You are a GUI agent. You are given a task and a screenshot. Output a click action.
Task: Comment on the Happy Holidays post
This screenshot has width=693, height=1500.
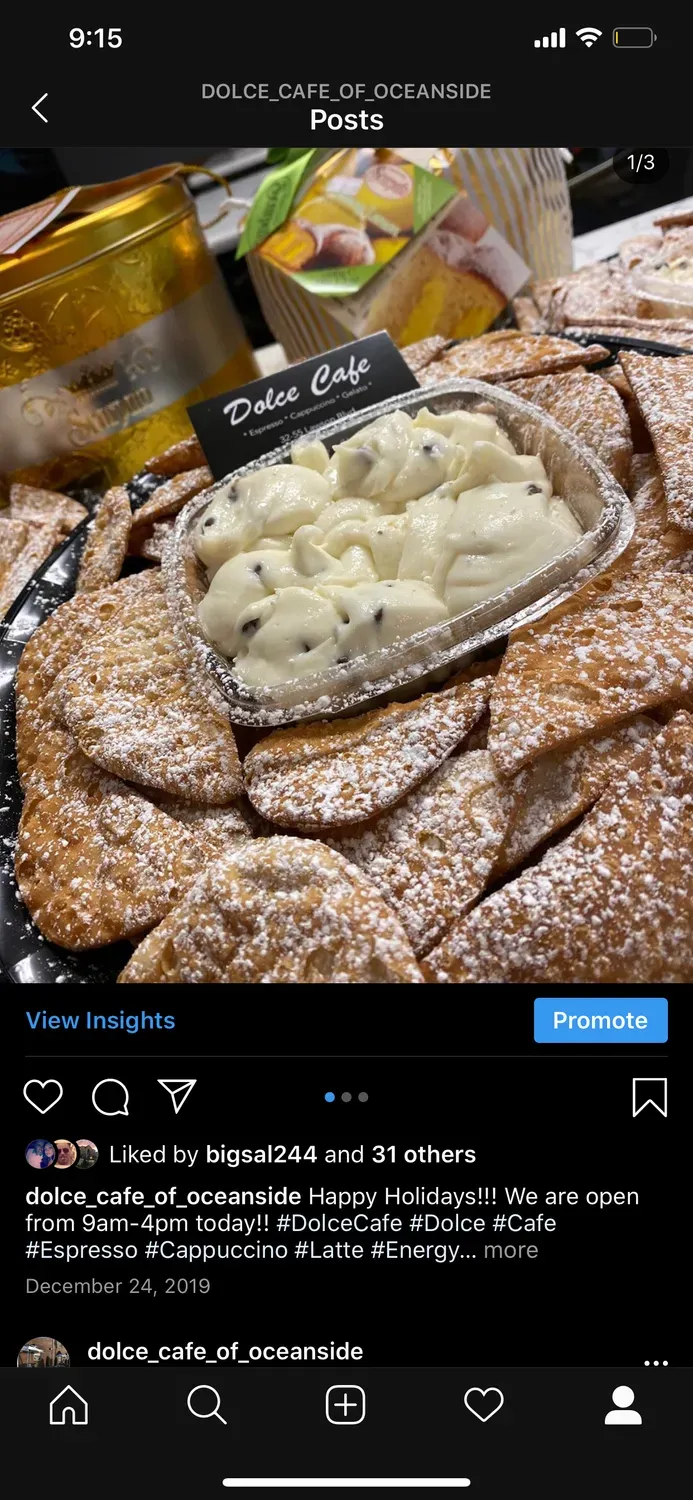tap(110, 1097)
